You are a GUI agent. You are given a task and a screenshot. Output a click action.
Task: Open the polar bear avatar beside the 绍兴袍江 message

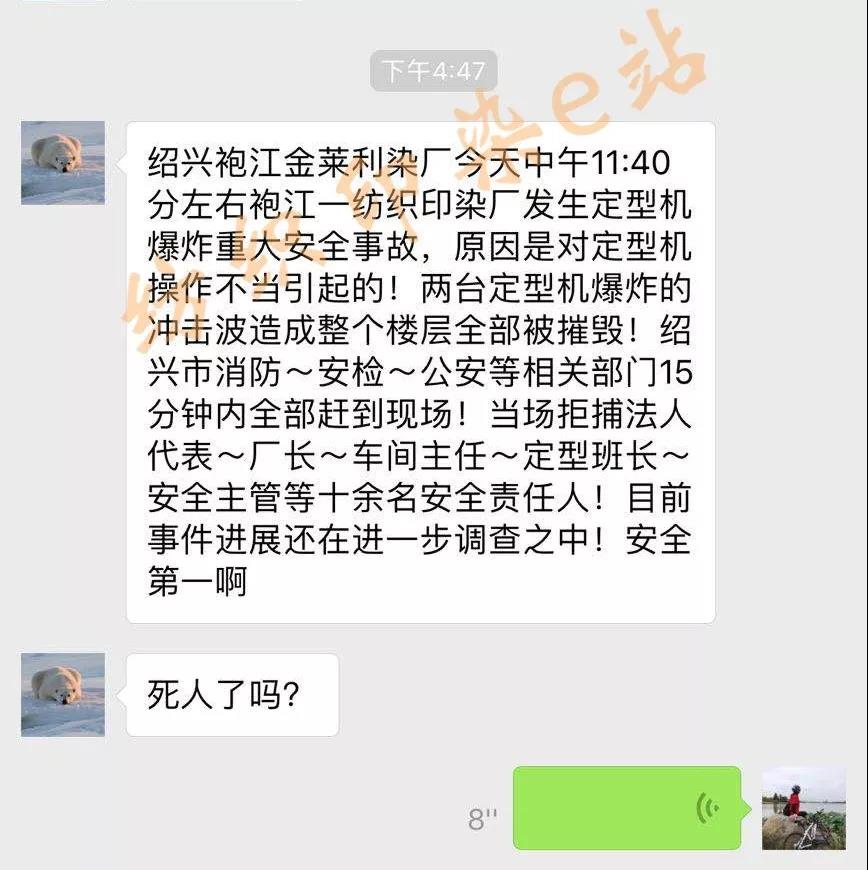click(63, 163)
